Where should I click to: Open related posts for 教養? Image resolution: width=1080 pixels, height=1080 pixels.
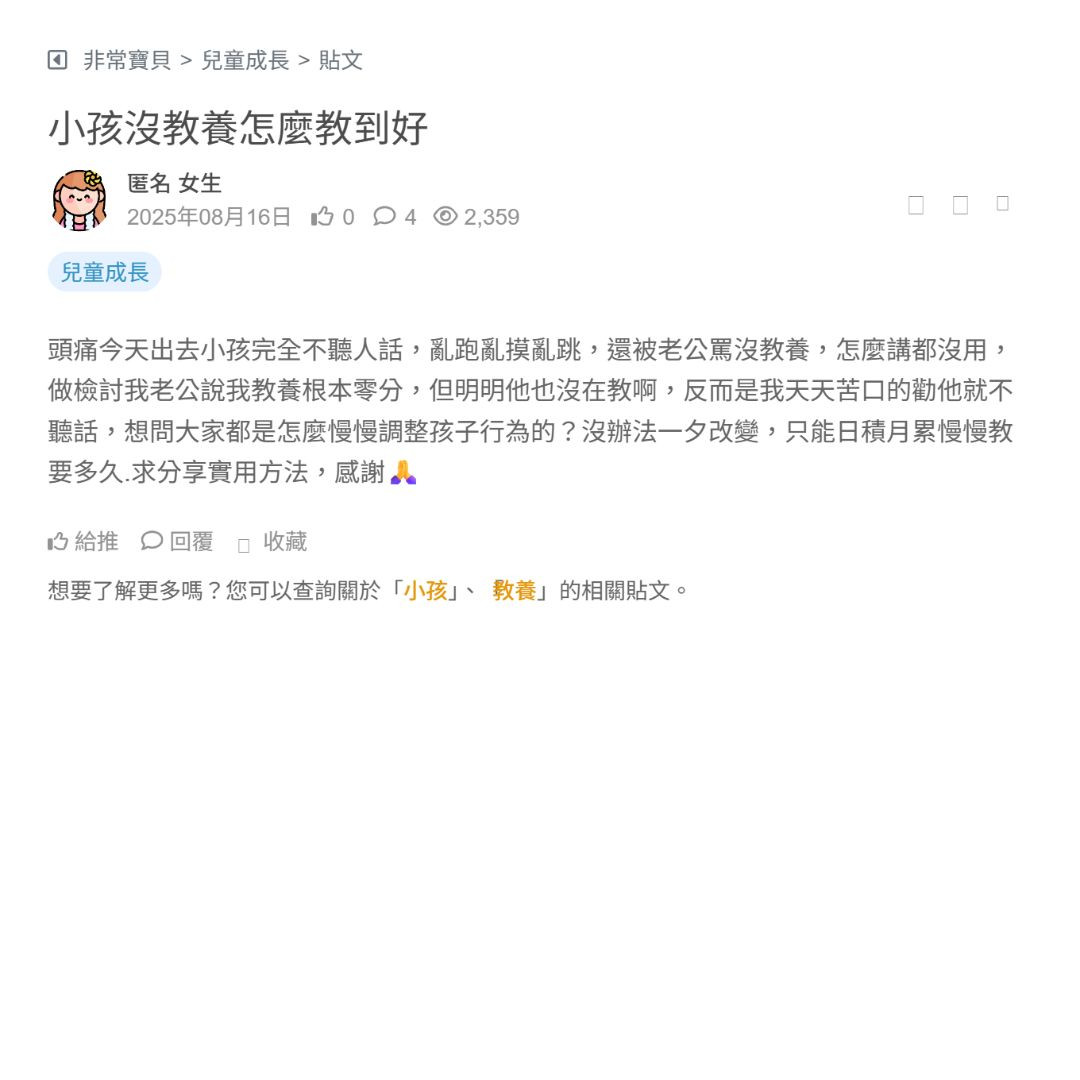[514, 591]
